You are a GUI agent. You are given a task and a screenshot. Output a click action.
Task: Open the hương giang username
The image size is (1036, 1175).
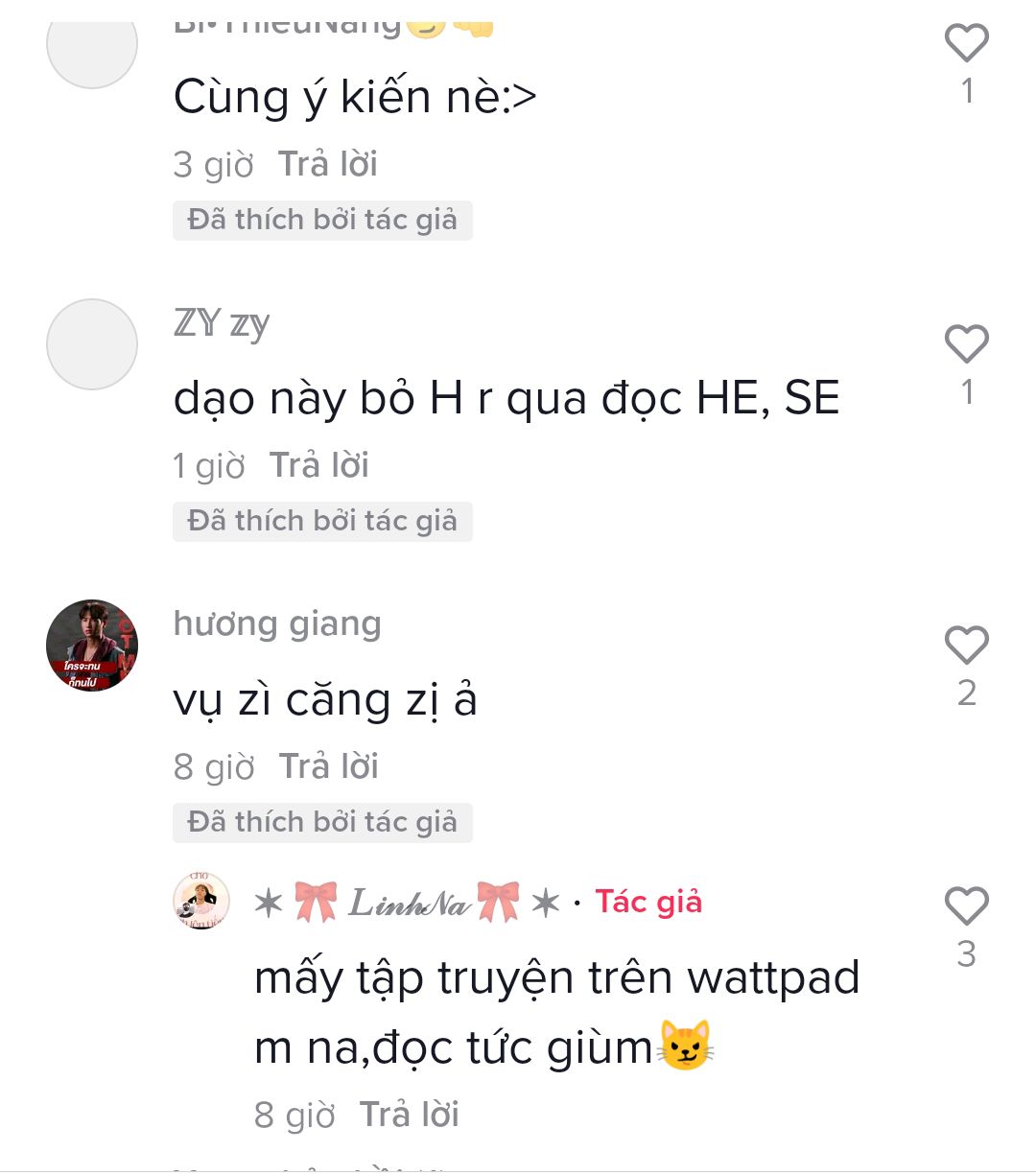[x=277, y=623]
